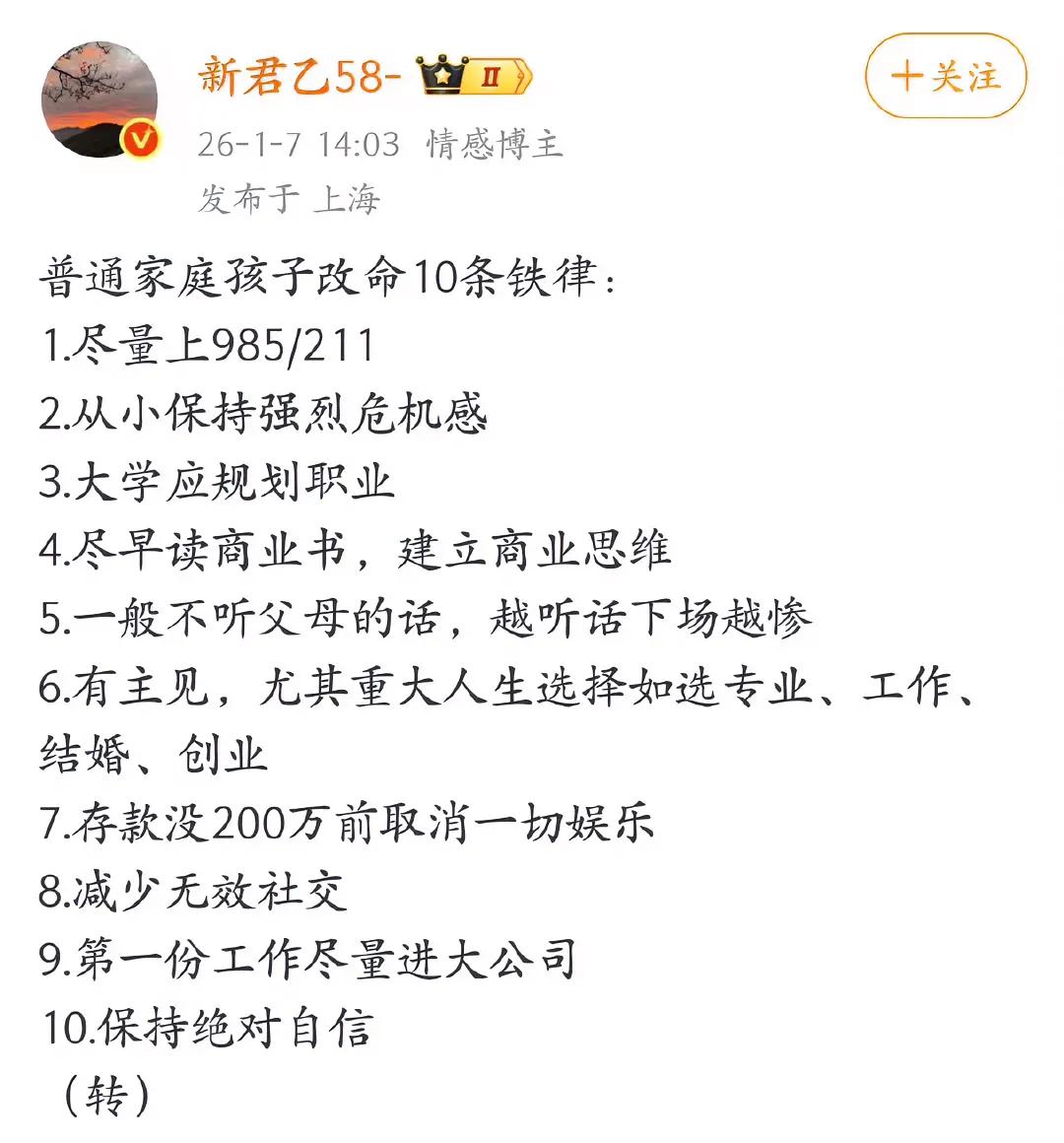1064x1143 pixels.
Task: Click the plus sign inside the follow button
Action: [x=908, y=75]
